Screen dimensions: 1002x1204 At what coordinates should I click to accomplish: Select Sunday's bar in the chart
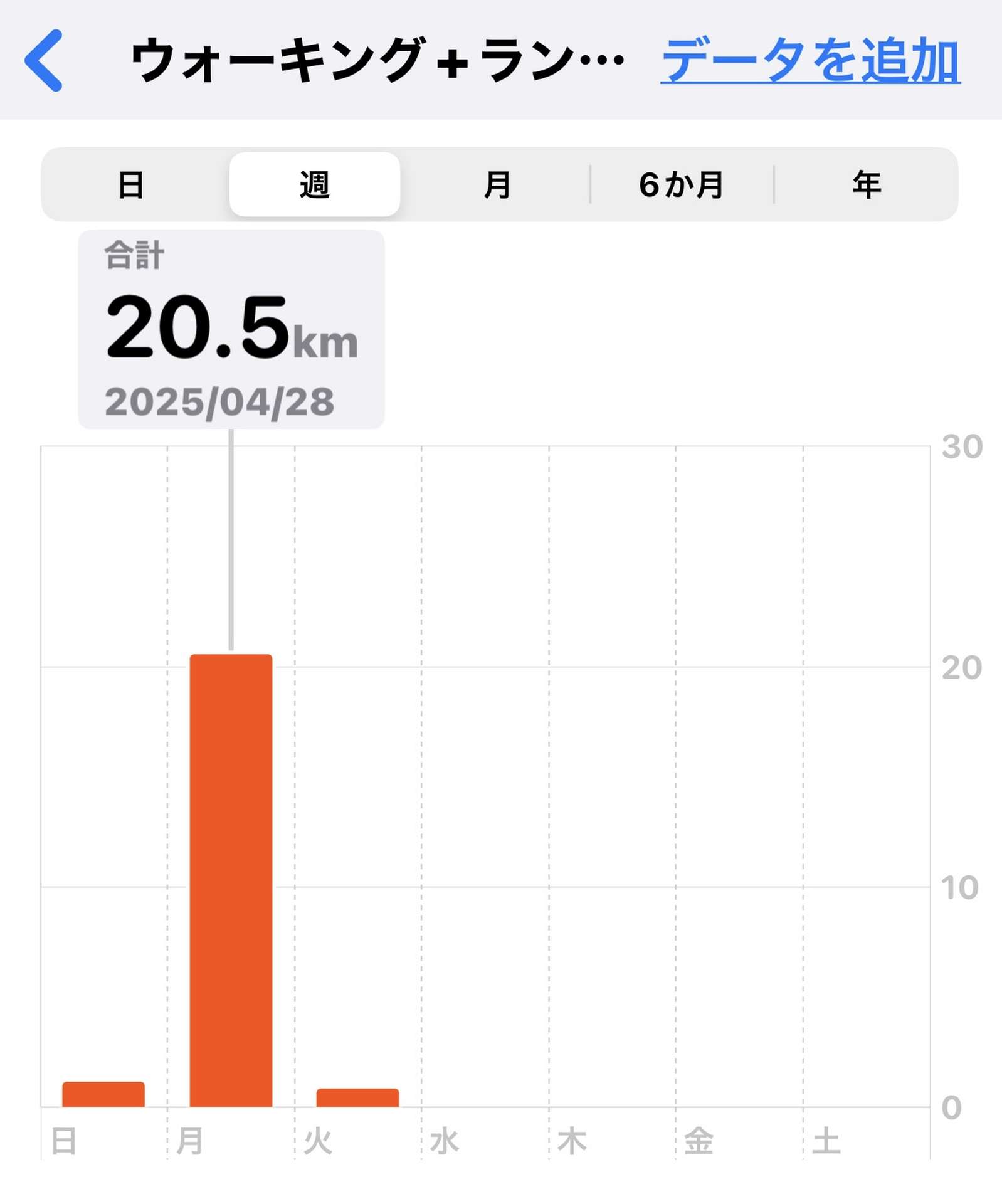[x=103, y=1094]
